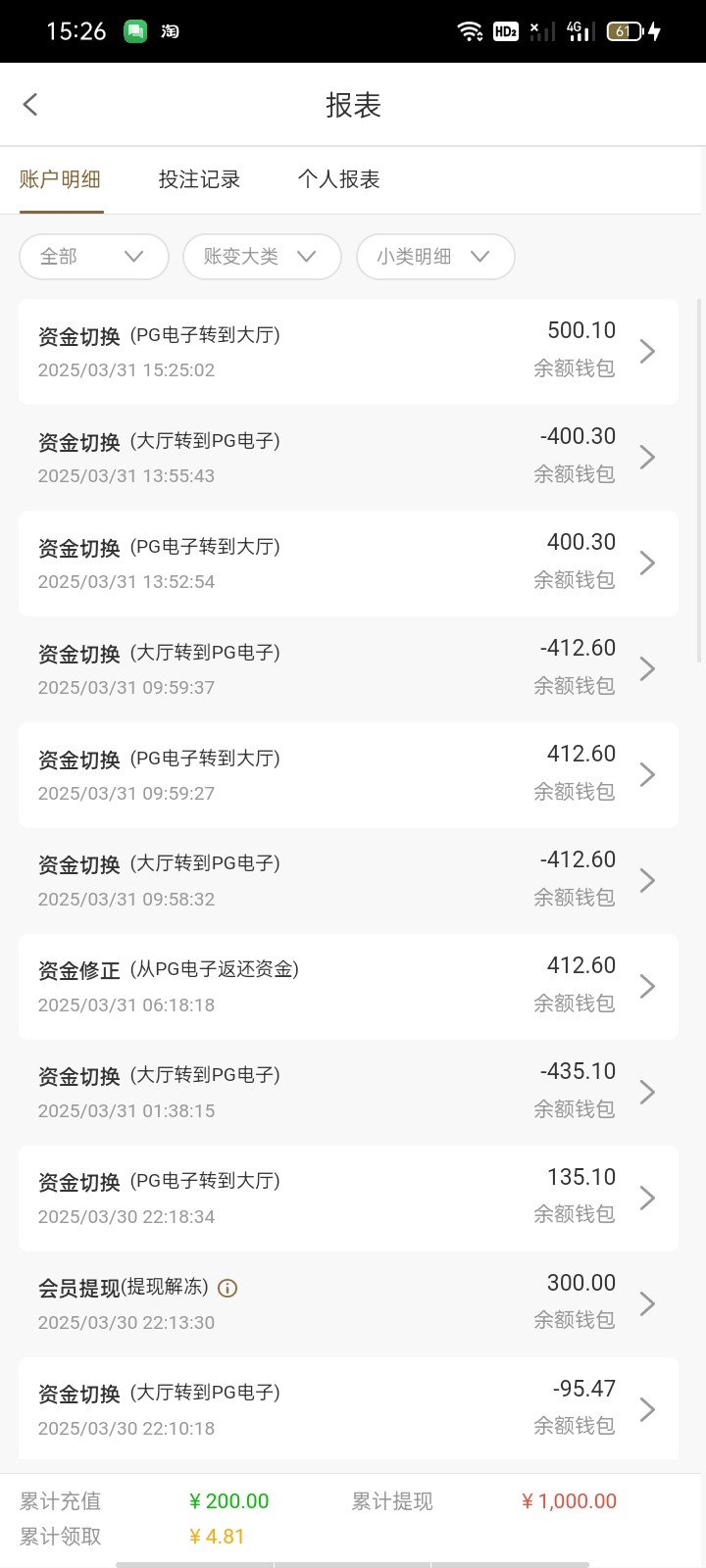Open the -412.60 record at 09:58:32

348,881
